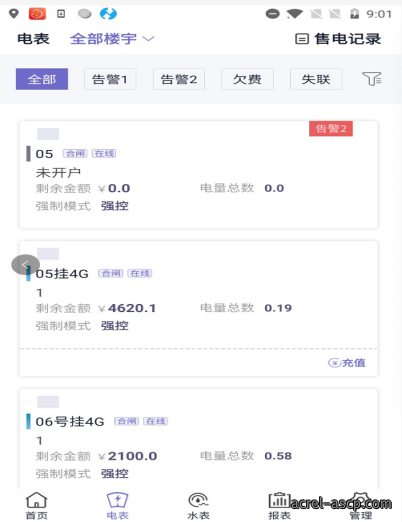This screenshot has width=402, height=522.
Task: Open the meter card 05 未开户
Action: 198,175
